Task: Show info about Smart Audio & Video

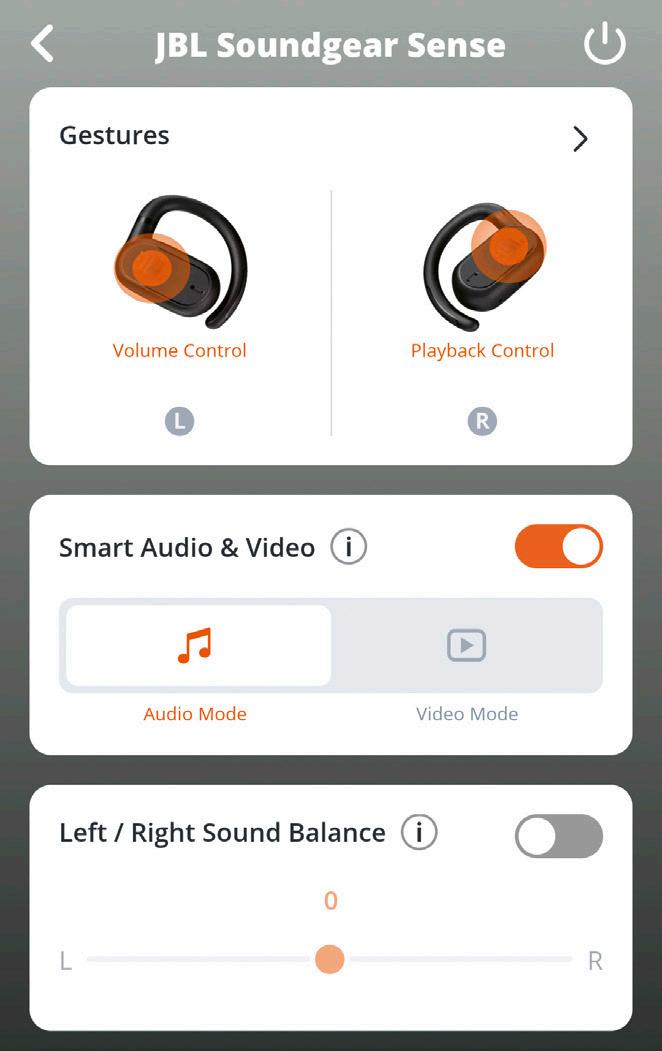Action: tap(349, 547)
